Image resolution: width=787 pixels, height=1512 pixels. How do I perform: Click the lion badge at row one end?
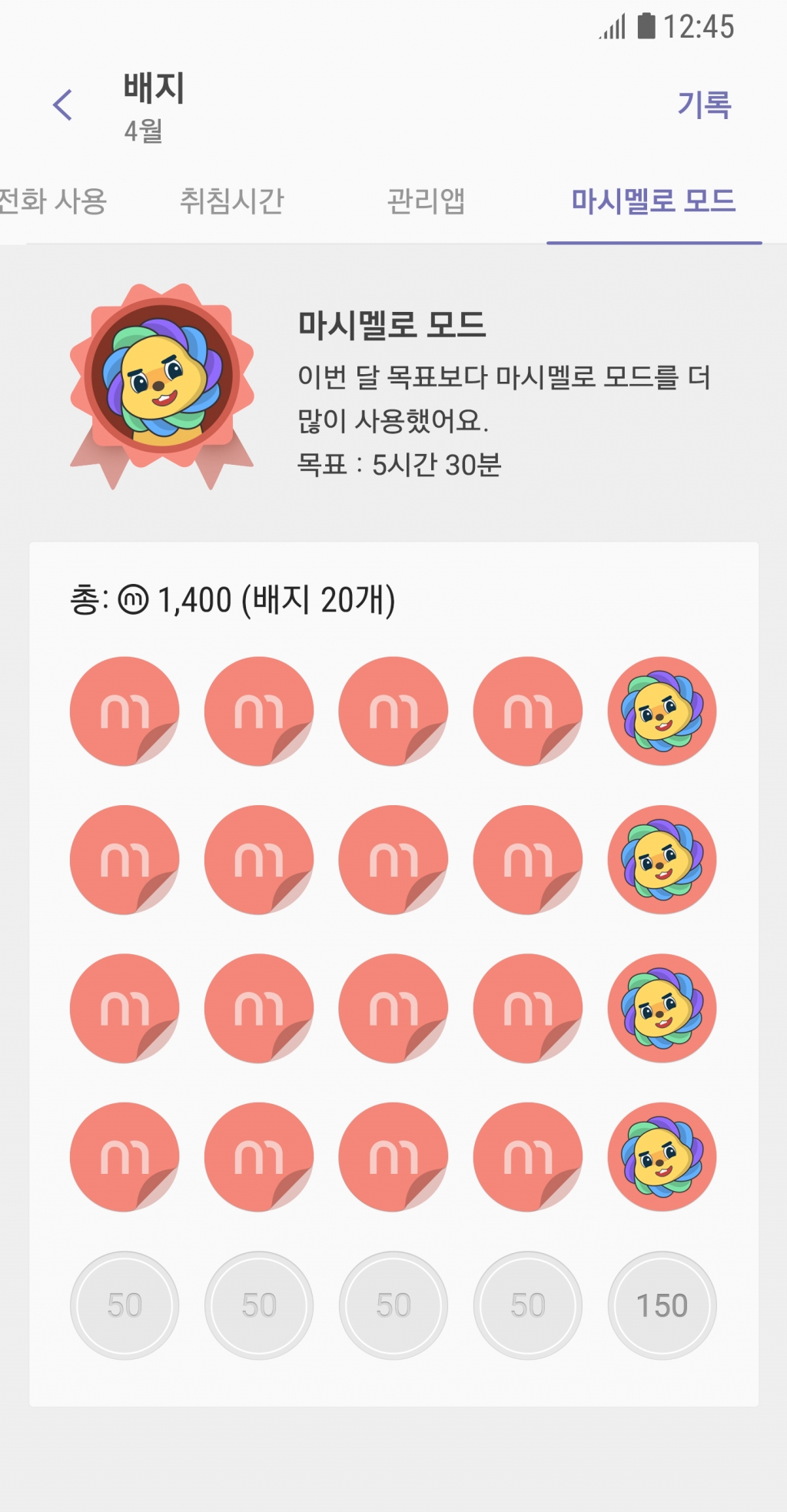[661, 711]
